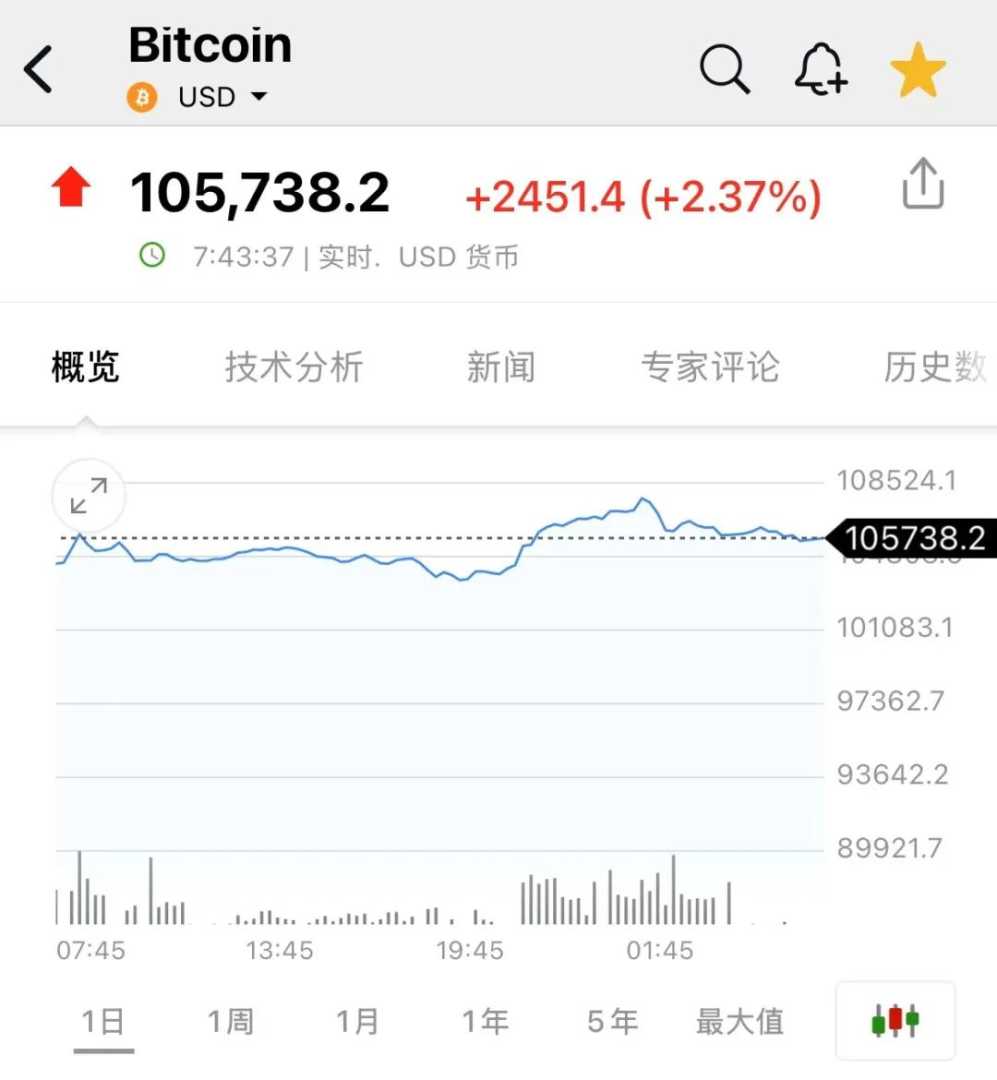Switch to candlestick chart type

coord(895,1021)
